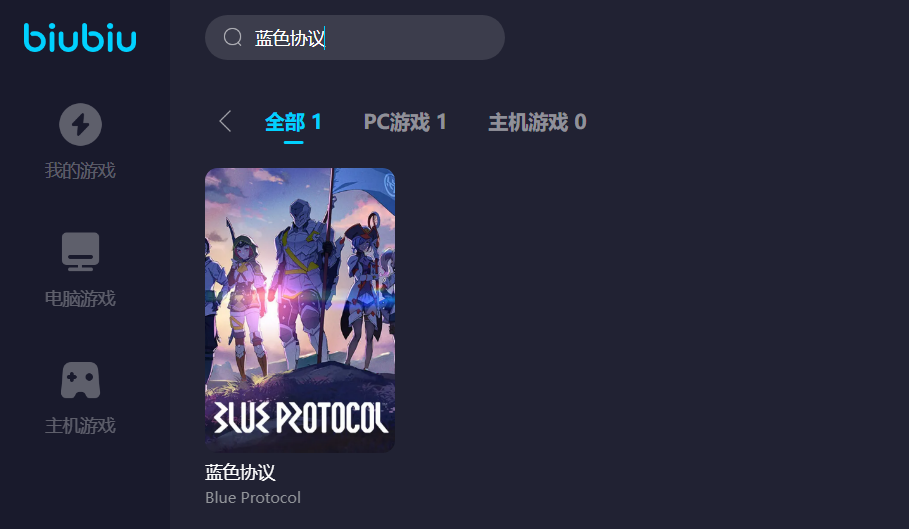Open 电脑游戏 in the sidebar
Screen dimensions: 909x529
tap(80, 270)
